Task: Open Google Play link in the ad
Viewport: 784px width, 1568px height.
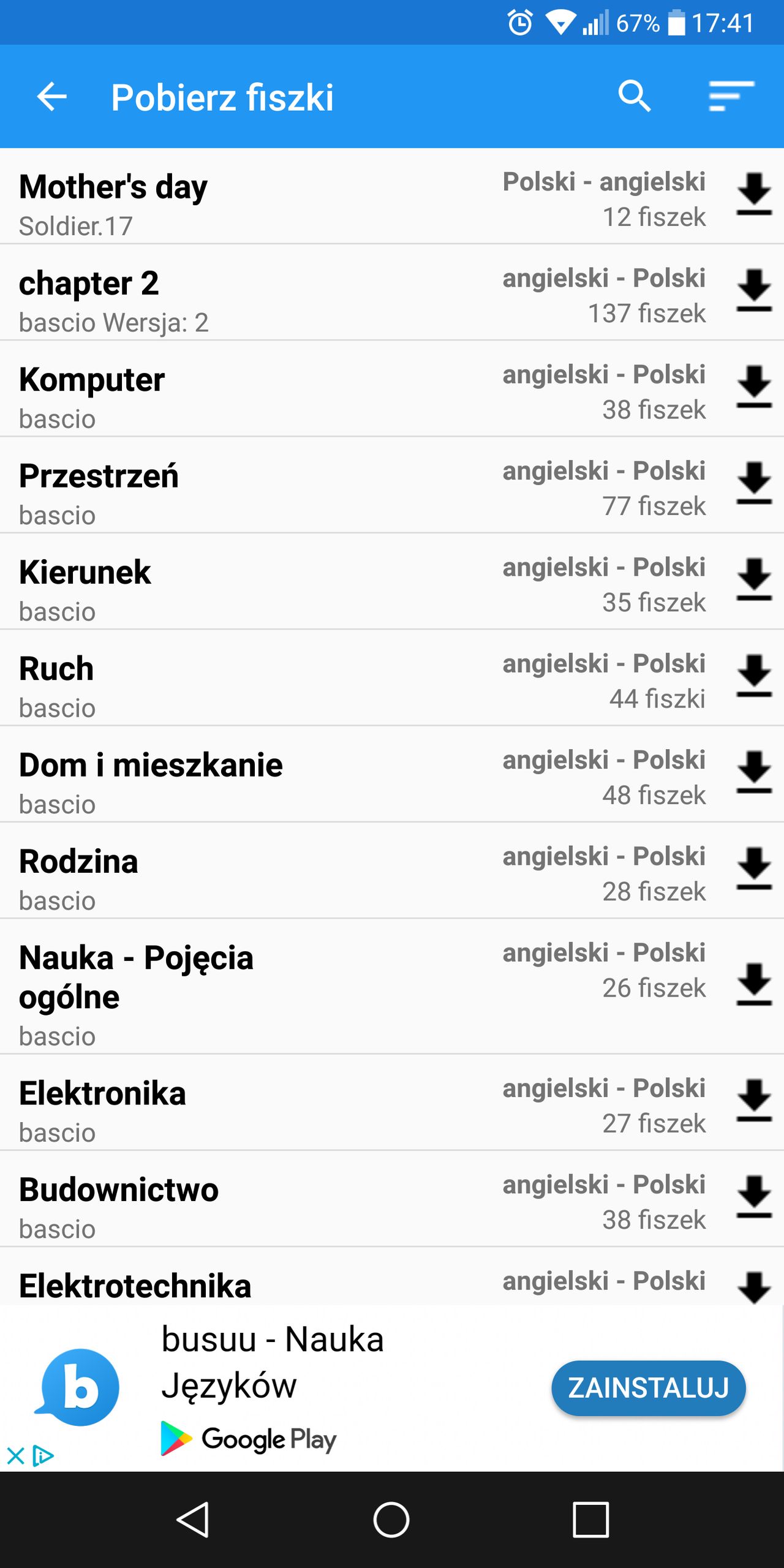Action: coord(248,1439)
